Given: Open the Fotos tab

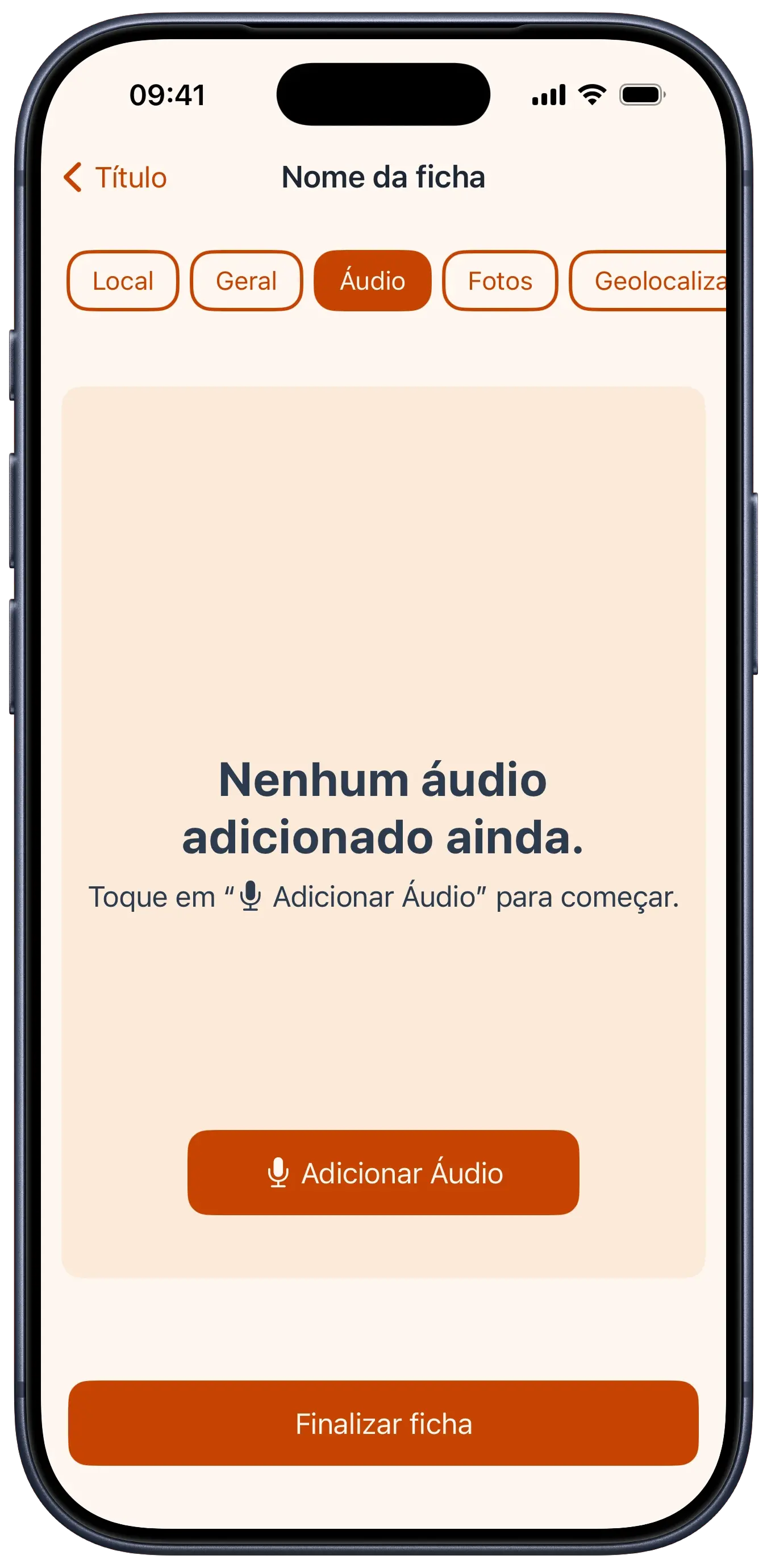Looking at the screenshot, I should tap(500, 281).
